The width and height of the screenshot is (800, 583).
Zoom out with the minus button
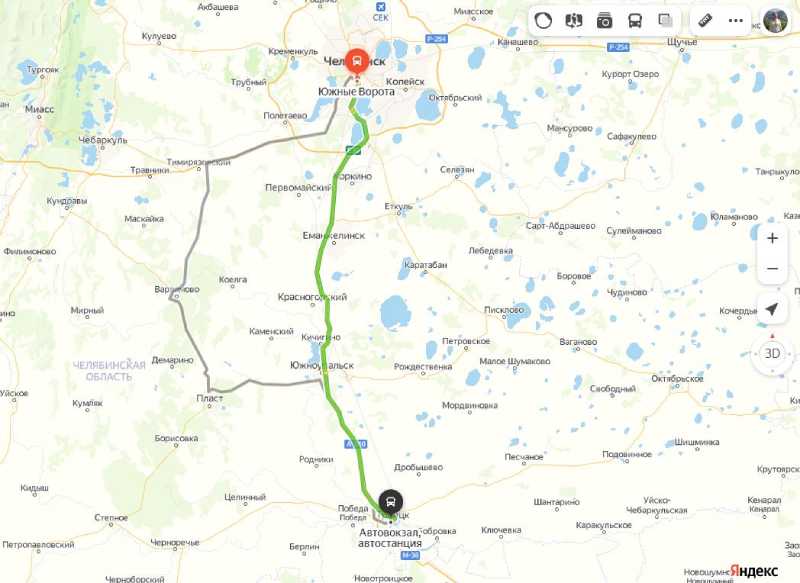coord(772,268)
